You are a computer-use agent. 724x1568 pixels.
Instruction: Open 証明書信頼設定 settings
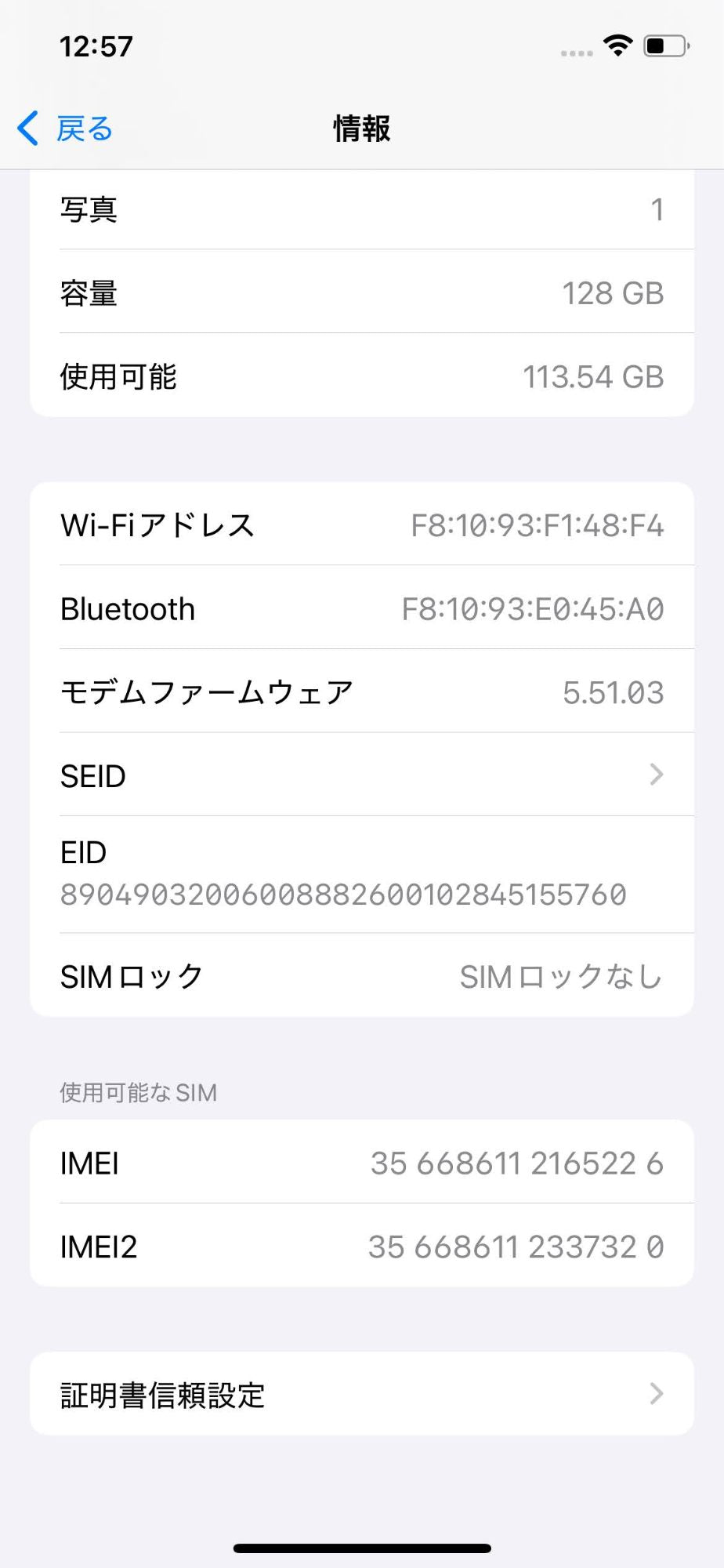tap(362, 1394)
